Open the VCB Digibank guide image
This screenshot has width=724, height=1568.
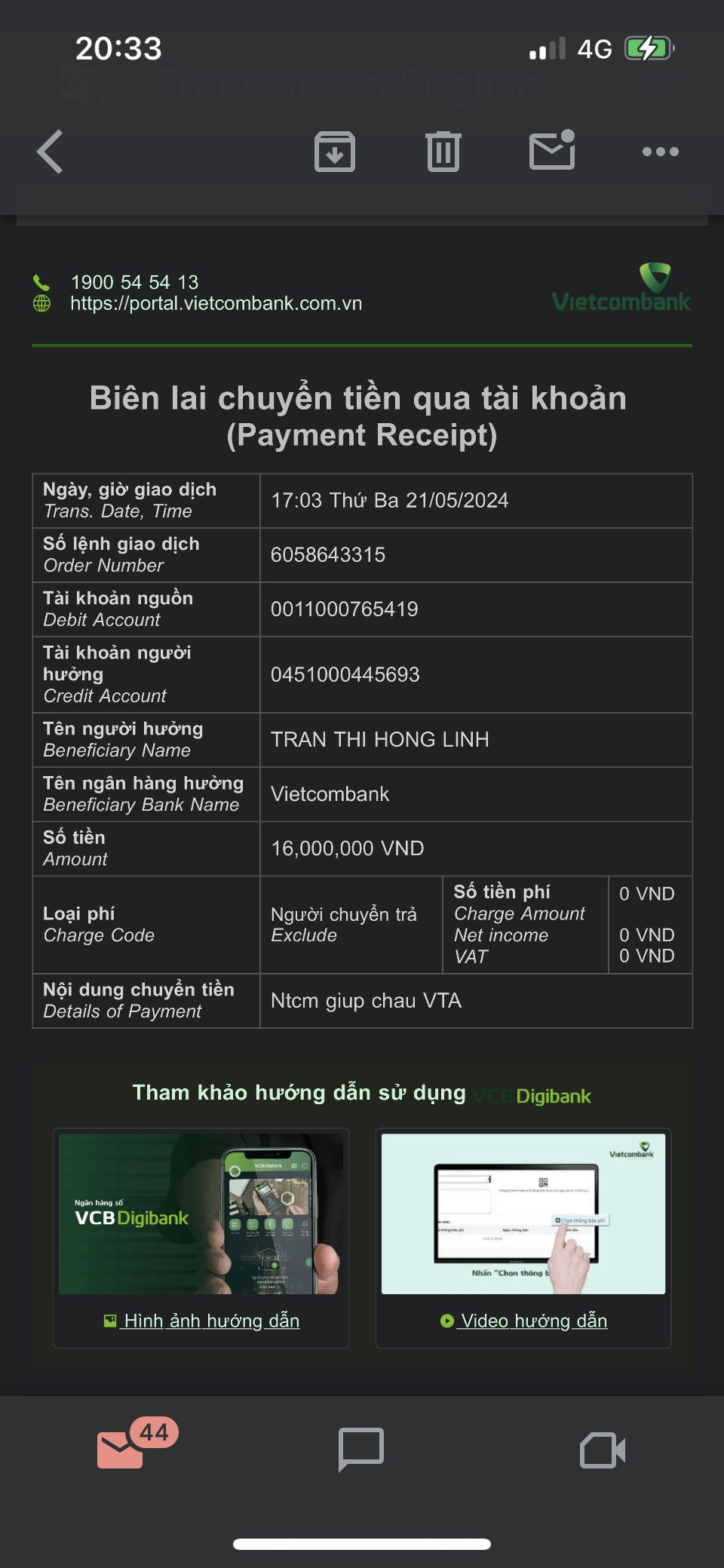point(201,1214)
